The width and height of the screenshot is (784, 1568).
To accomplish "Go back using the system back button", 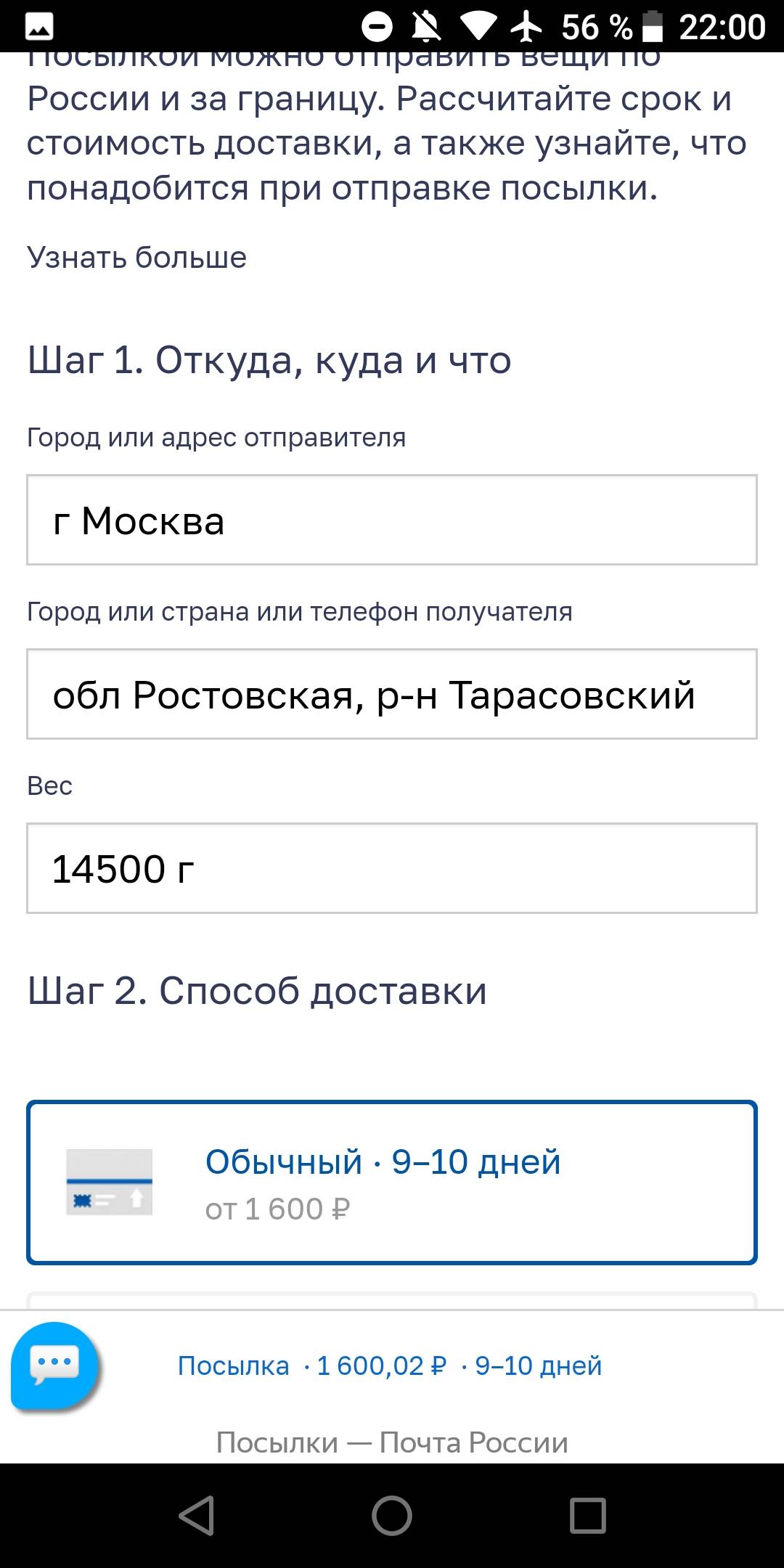I will coord(196,1516).
